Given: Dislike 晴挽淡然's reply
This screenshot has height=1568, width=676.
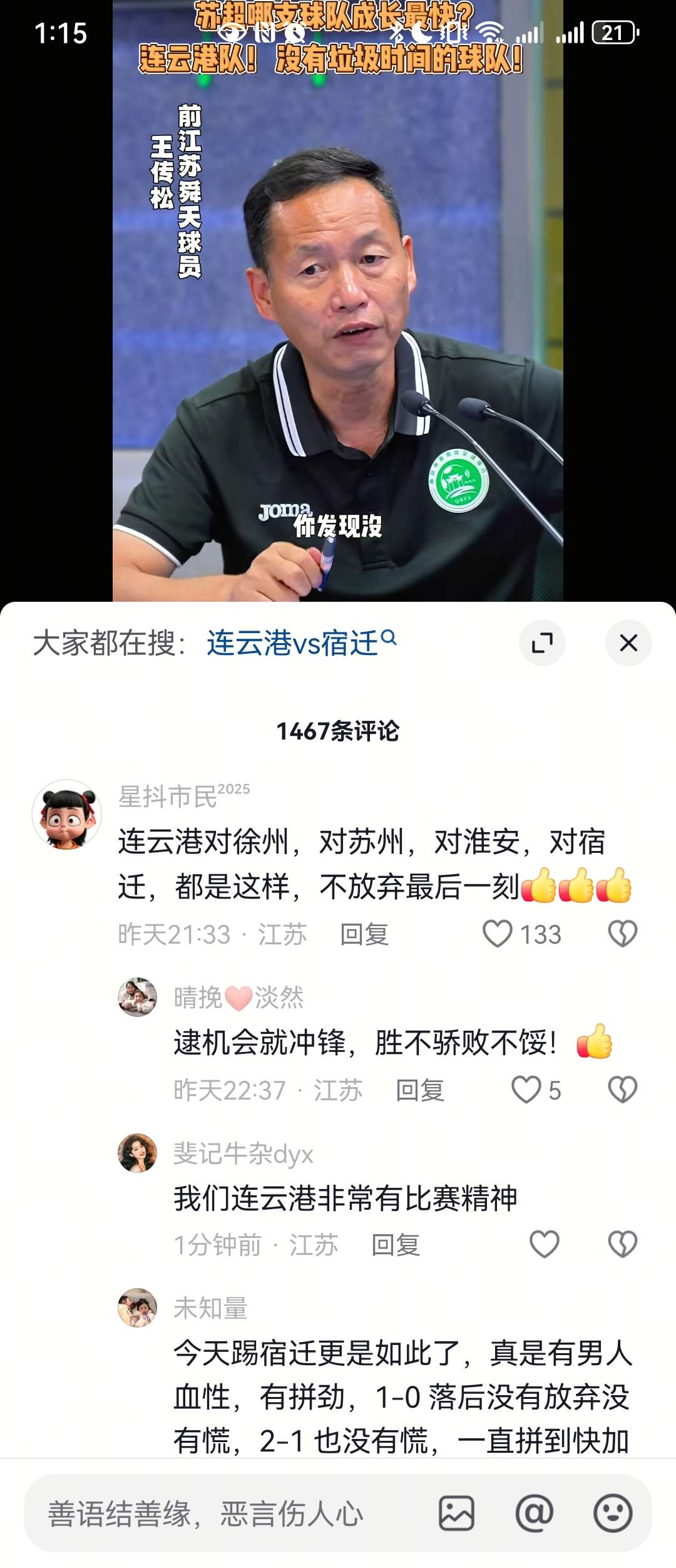Looking at the screenshot, I should pyautogui.click(x=622, y=1090).
